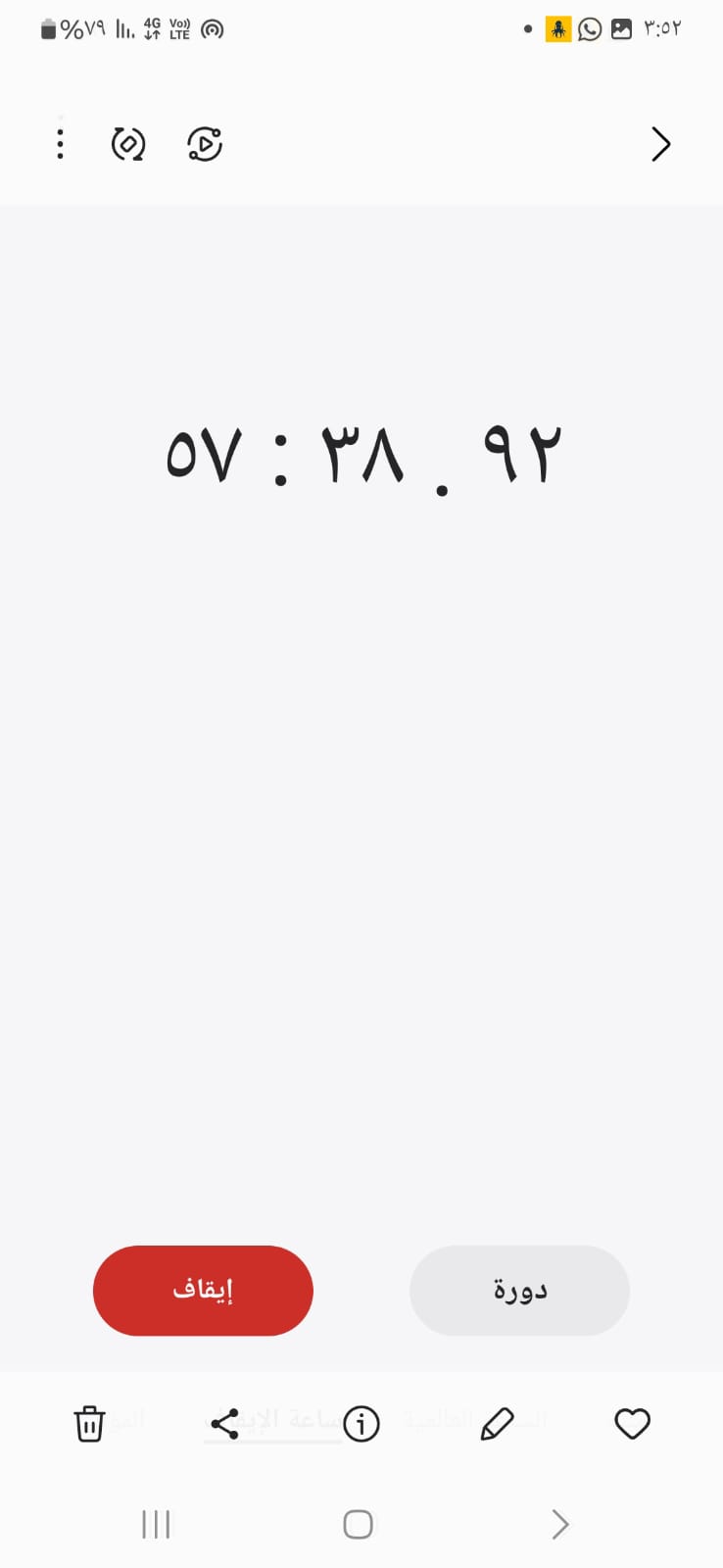This screenshot has height=1568, width=723.
Task: Go to the home screen
Action: [359, 1524]
